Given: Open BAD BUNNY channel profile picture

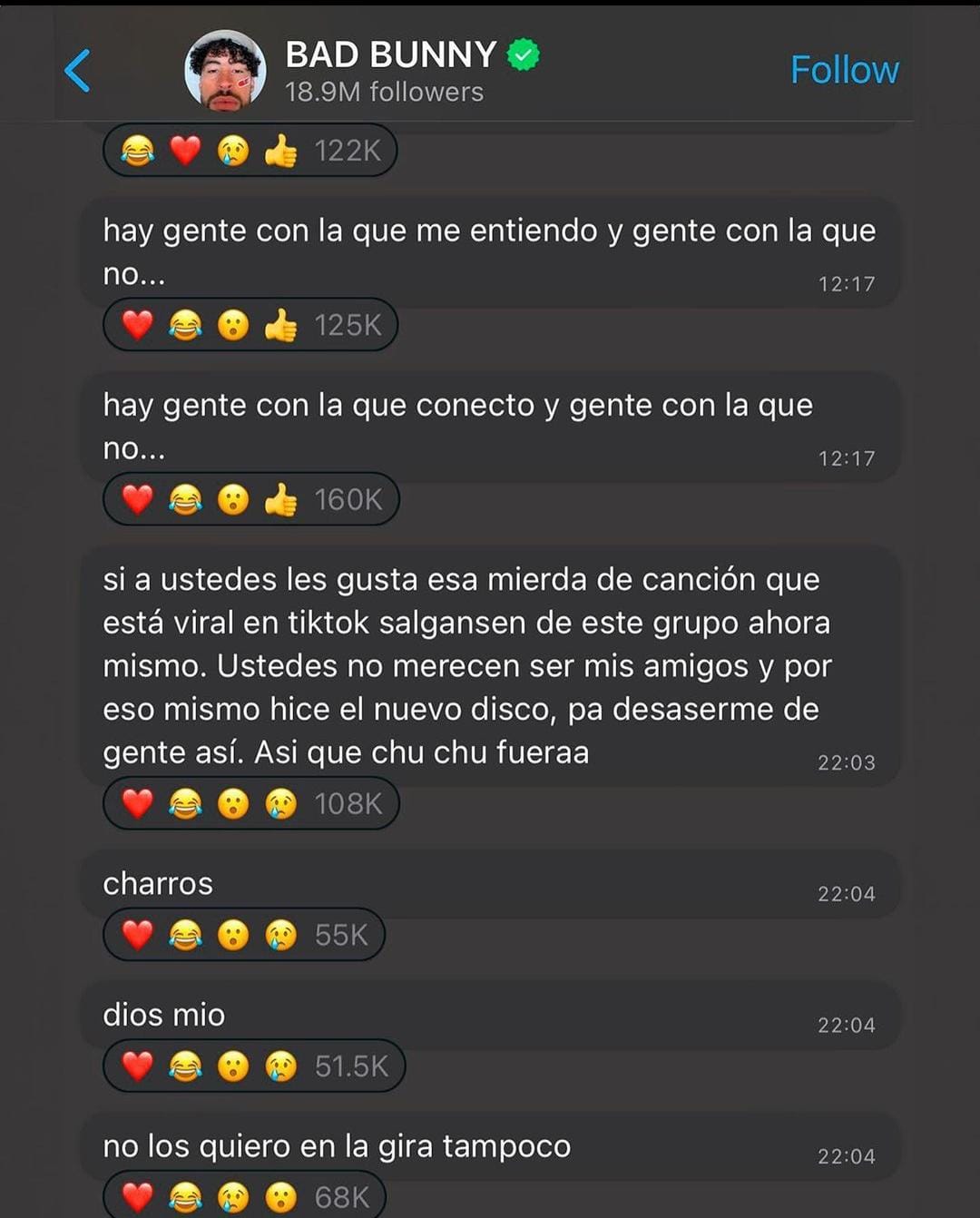Looking at the screenshot, I should click(x=225, y=71).
